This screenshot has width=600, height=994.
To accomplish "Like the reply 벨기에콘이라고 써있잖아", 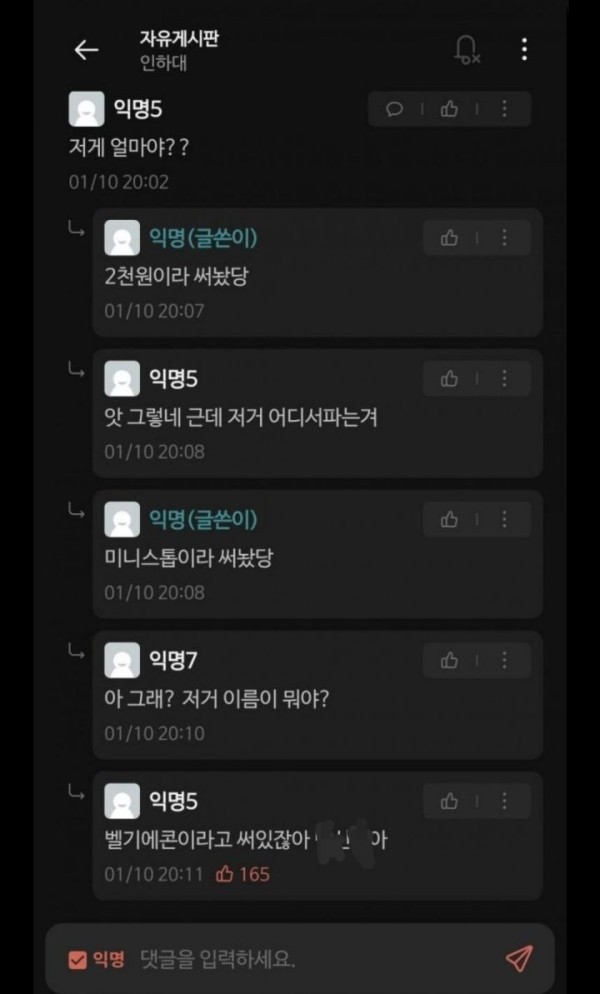I will pos(449,801).
